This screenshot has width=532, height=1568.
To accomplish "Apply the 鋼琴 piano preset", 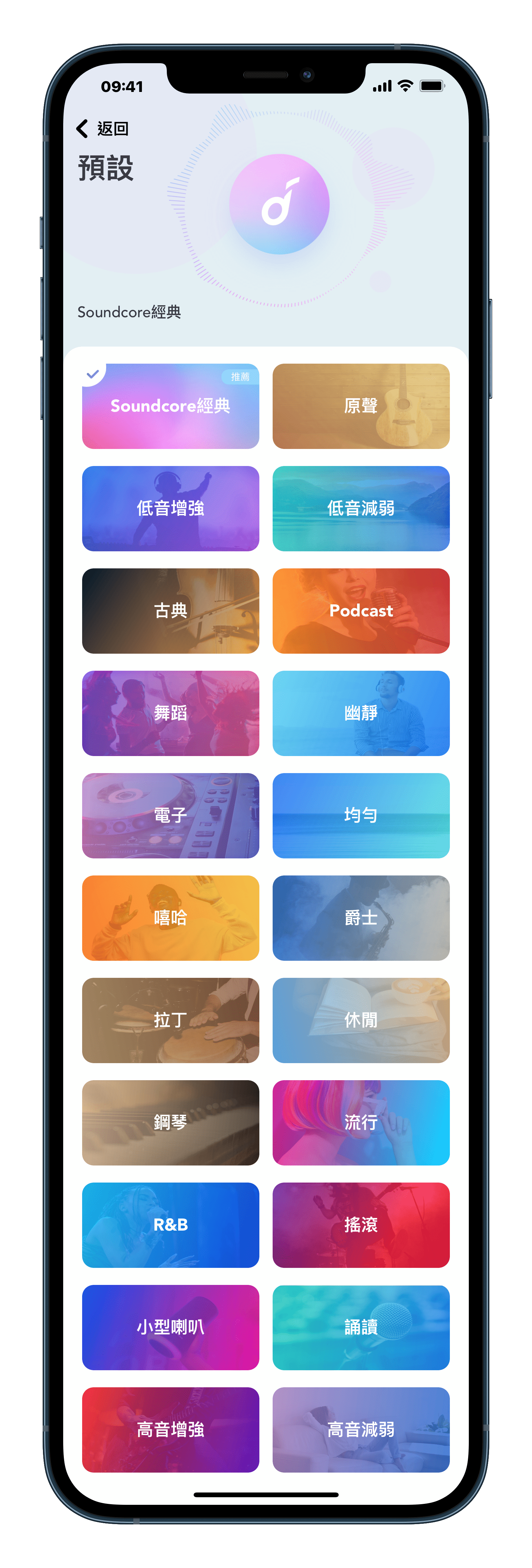I will [170, 1122].
